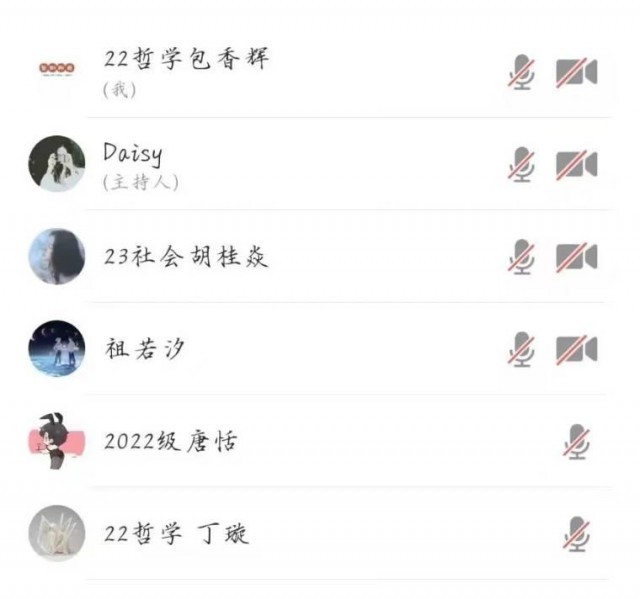Tap Daisy's muted microphone icon
Screen dimensions: 640x599
point(521,165)
